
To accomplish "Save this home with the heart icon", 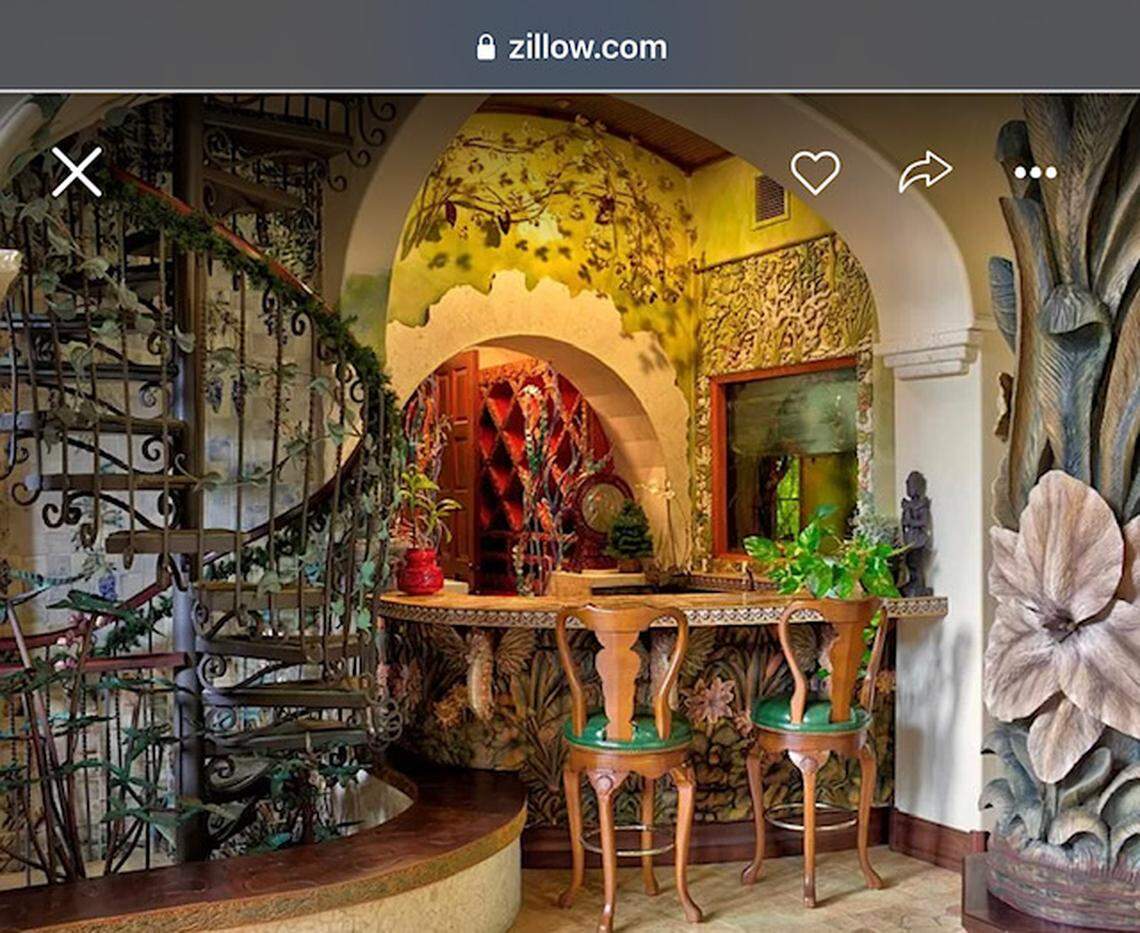I will 815,172.
